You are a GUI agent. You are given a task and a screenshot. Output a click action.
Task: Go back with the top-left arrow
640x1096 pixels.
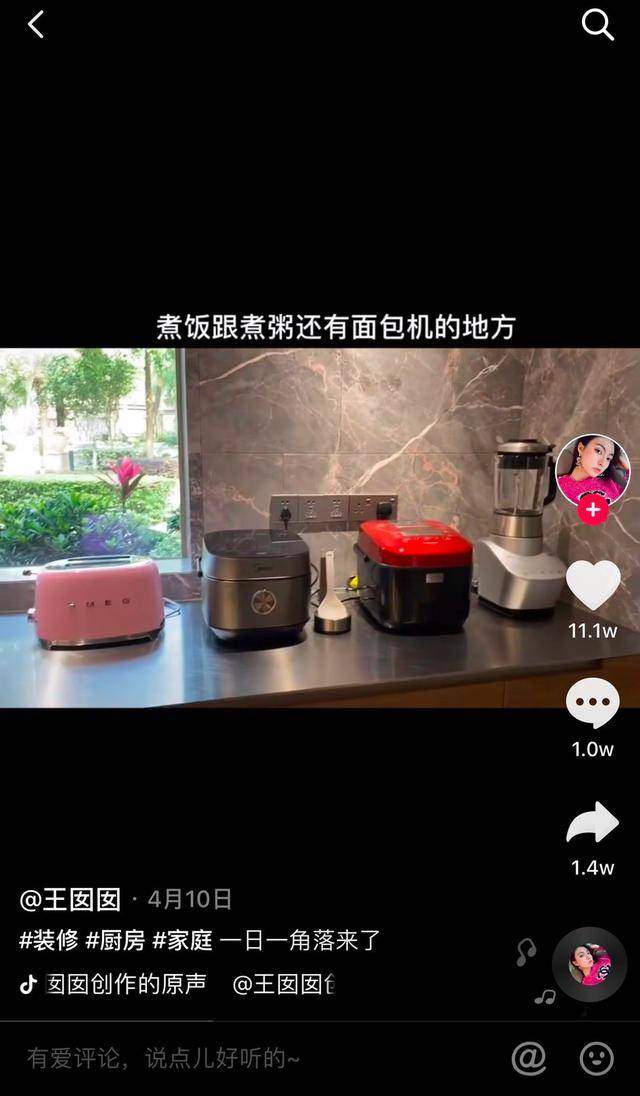(x=36, y=25)
